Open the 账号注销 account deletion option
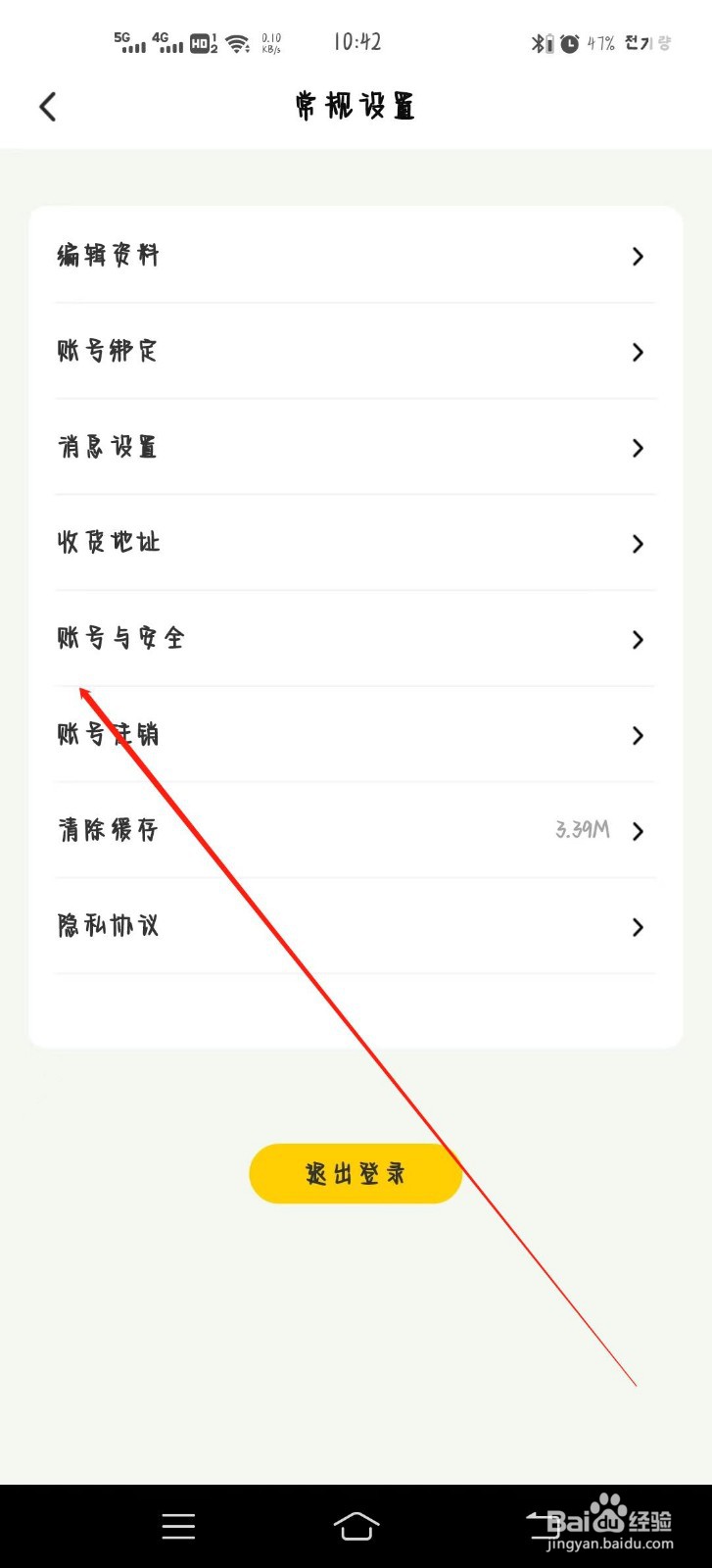 click(108, 735)
